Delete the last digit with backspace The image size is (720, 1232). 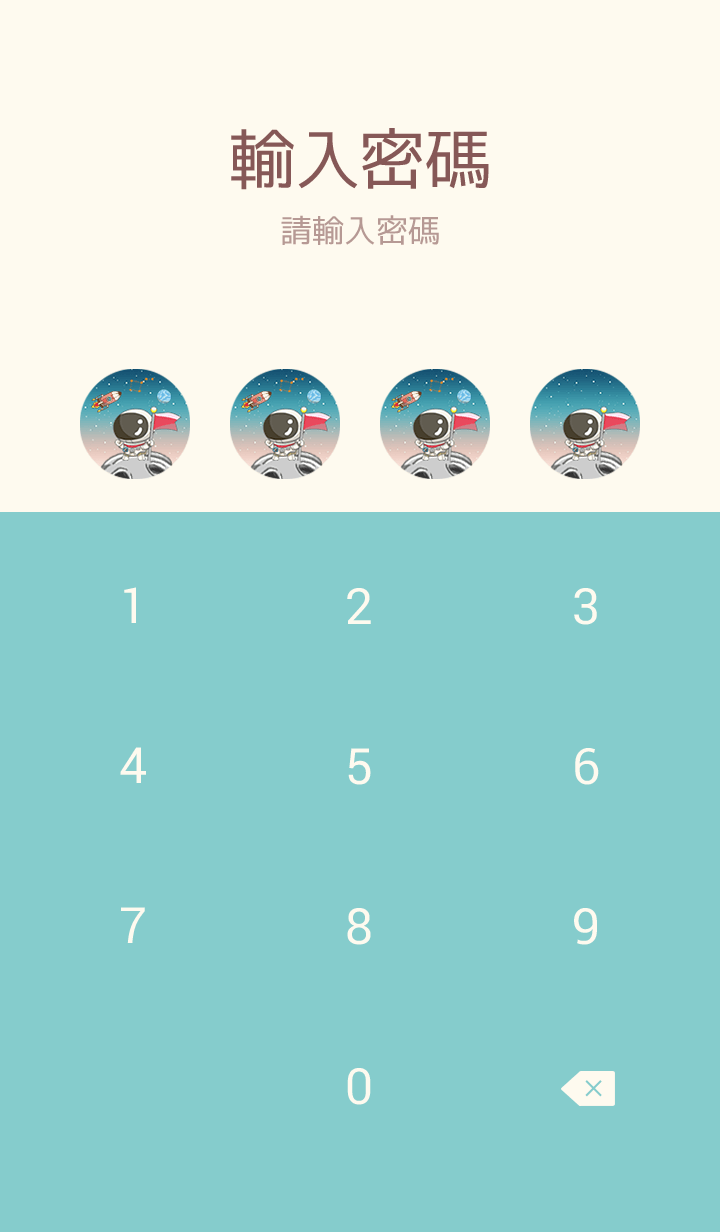coord(588,1088)
